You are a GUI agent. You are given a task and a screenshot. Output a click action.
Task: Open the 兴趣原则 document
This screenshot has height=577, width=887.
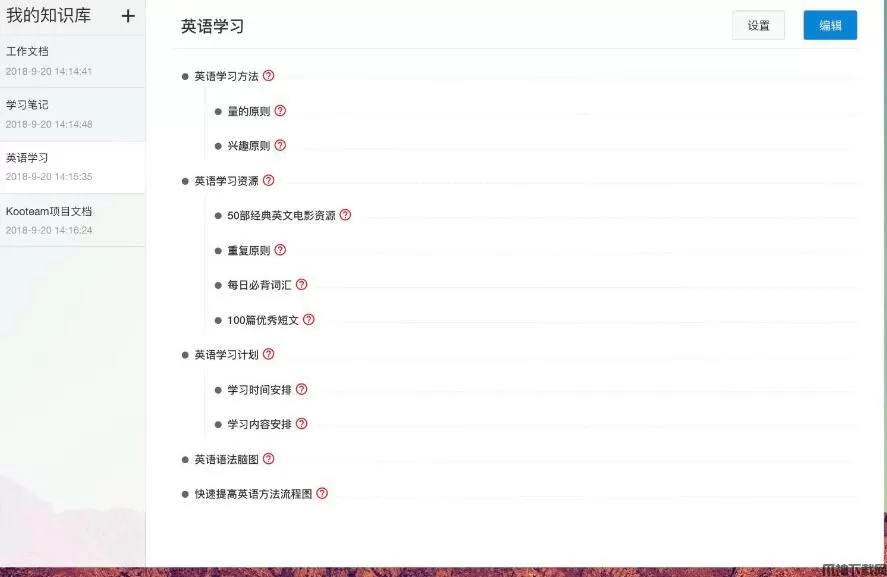pos(248,146)
